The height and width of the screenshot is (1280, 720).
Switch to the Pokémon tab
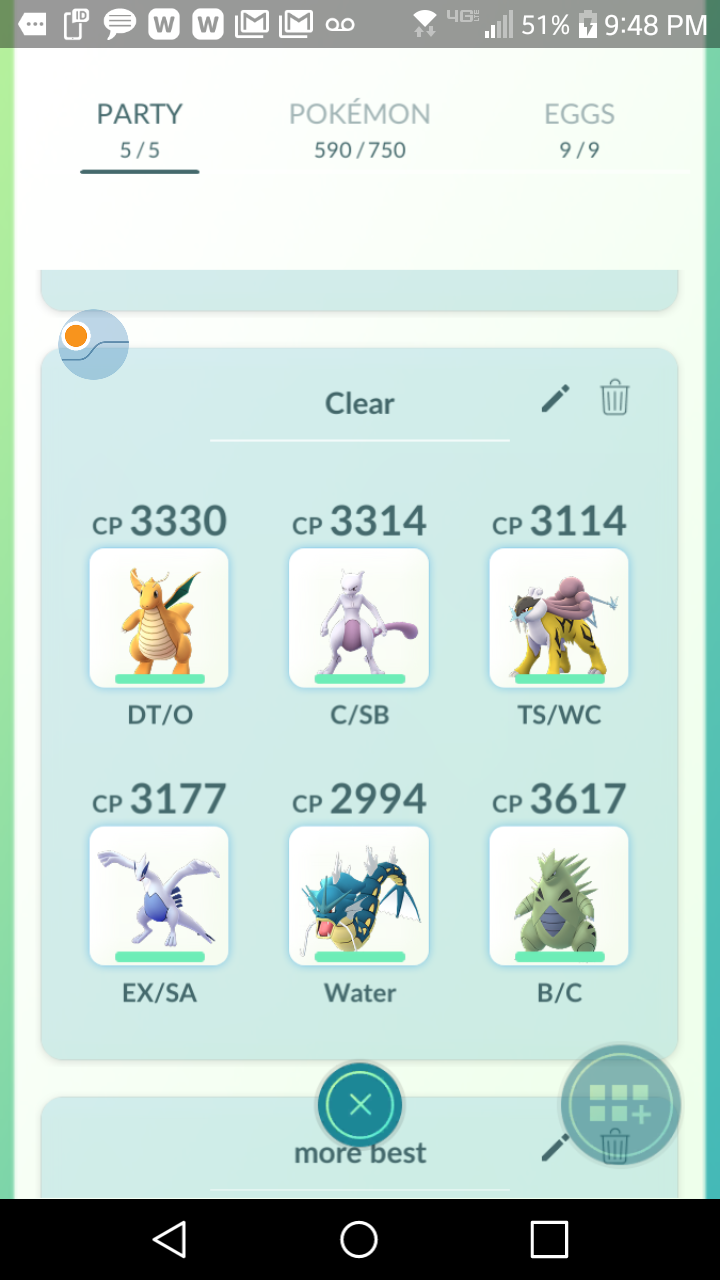(359, 130)
